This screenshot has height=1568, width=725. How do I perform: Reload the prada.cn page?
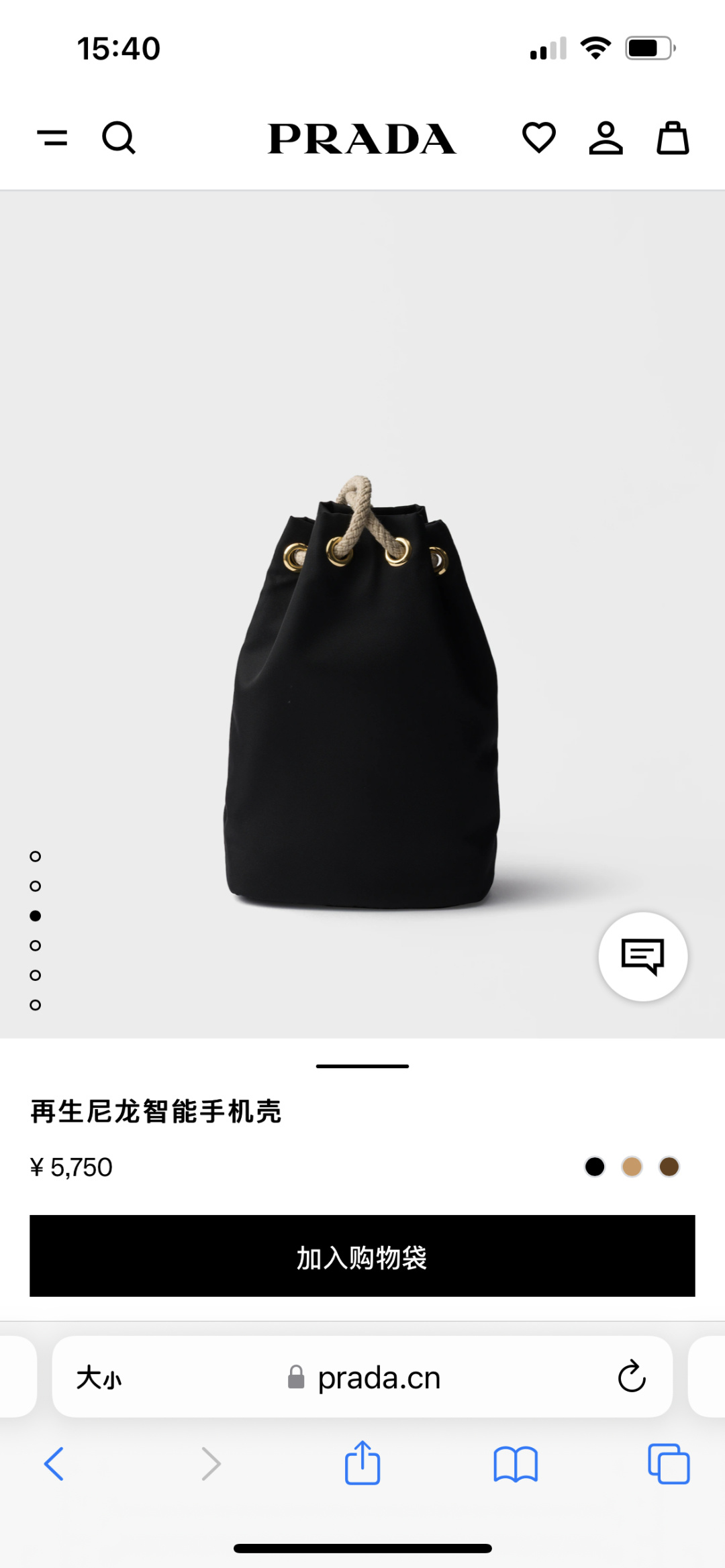click(632, 1377)
